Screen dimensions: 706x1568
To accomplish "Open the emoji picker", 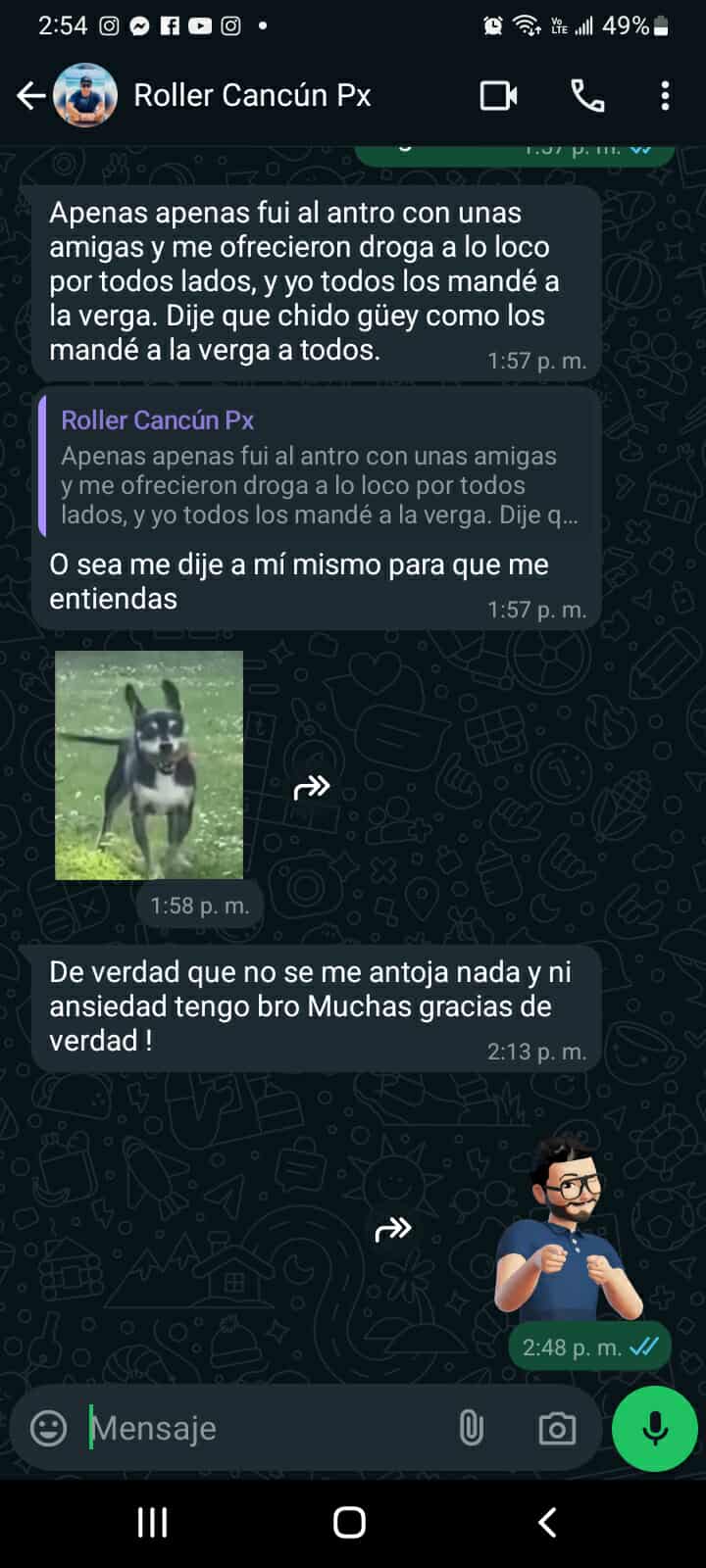I will 48,1428.
